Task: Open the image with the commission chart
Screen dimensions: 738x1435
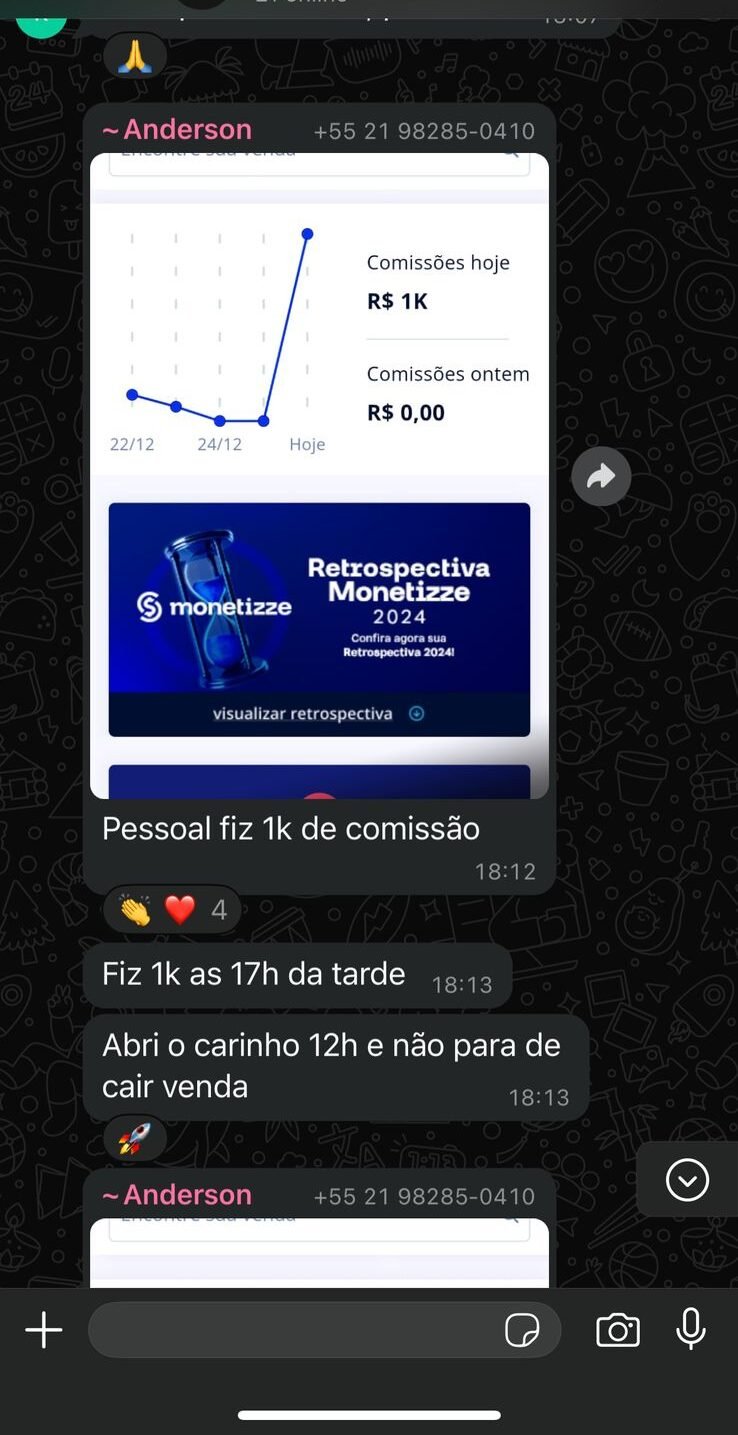Action: click(319, 475)
